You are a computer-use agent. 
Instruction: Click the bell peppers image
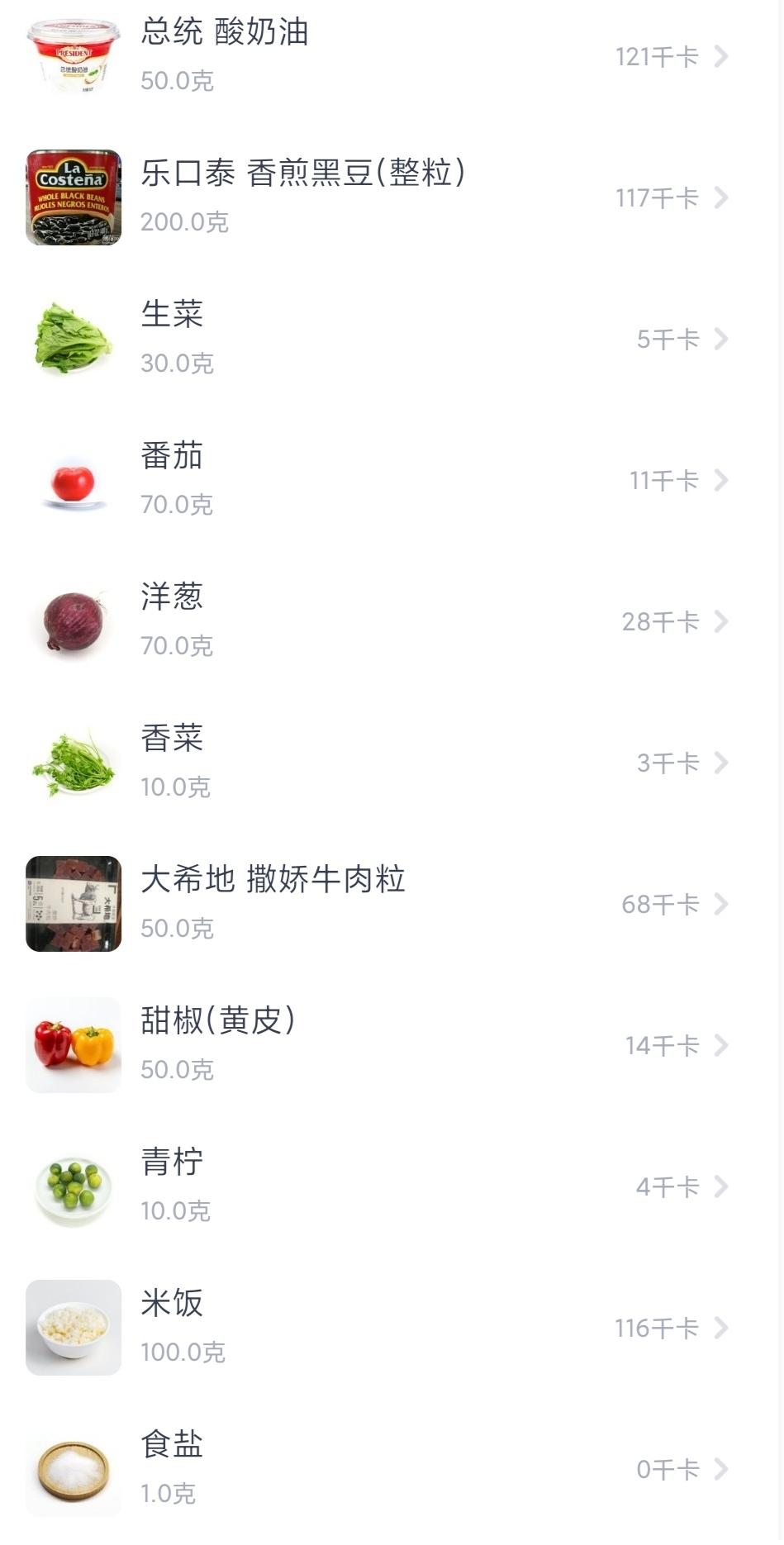(x=73, y=1044)
